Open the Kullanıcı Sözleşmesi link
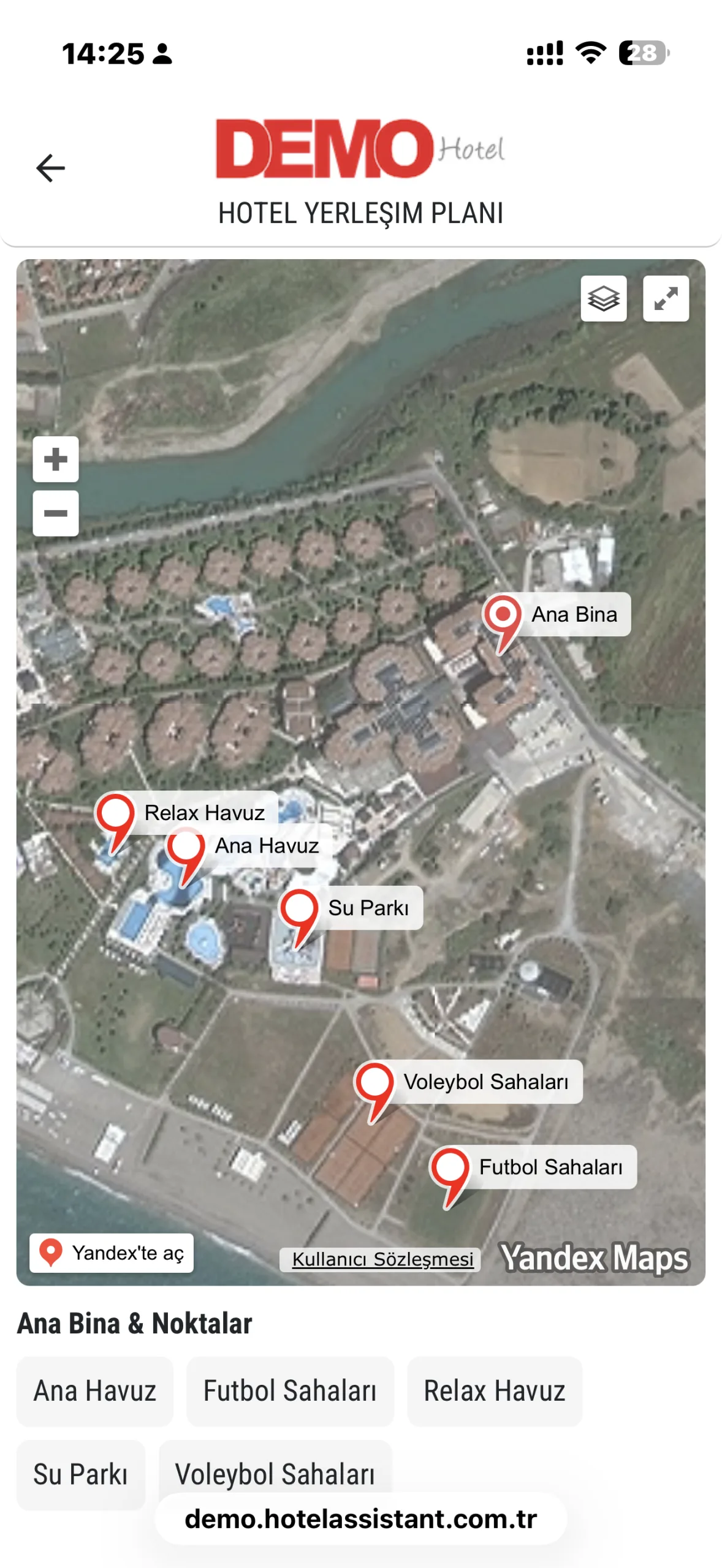The height and width of the screenshot is (1568, 722). [x=382, y=1259]
